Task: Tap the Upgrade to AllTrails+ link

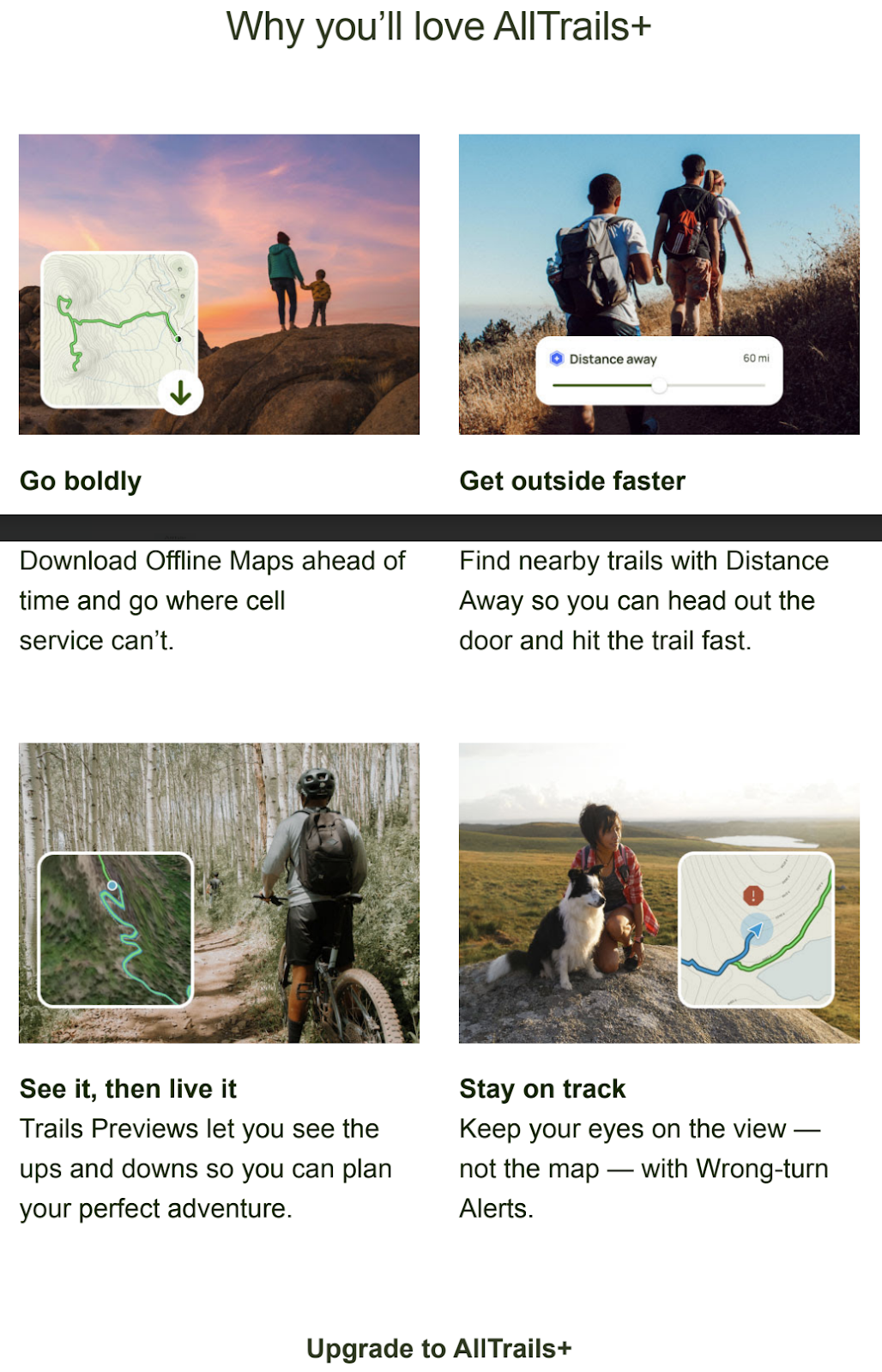Action: pyautogui.click(x=439, y=1348)
